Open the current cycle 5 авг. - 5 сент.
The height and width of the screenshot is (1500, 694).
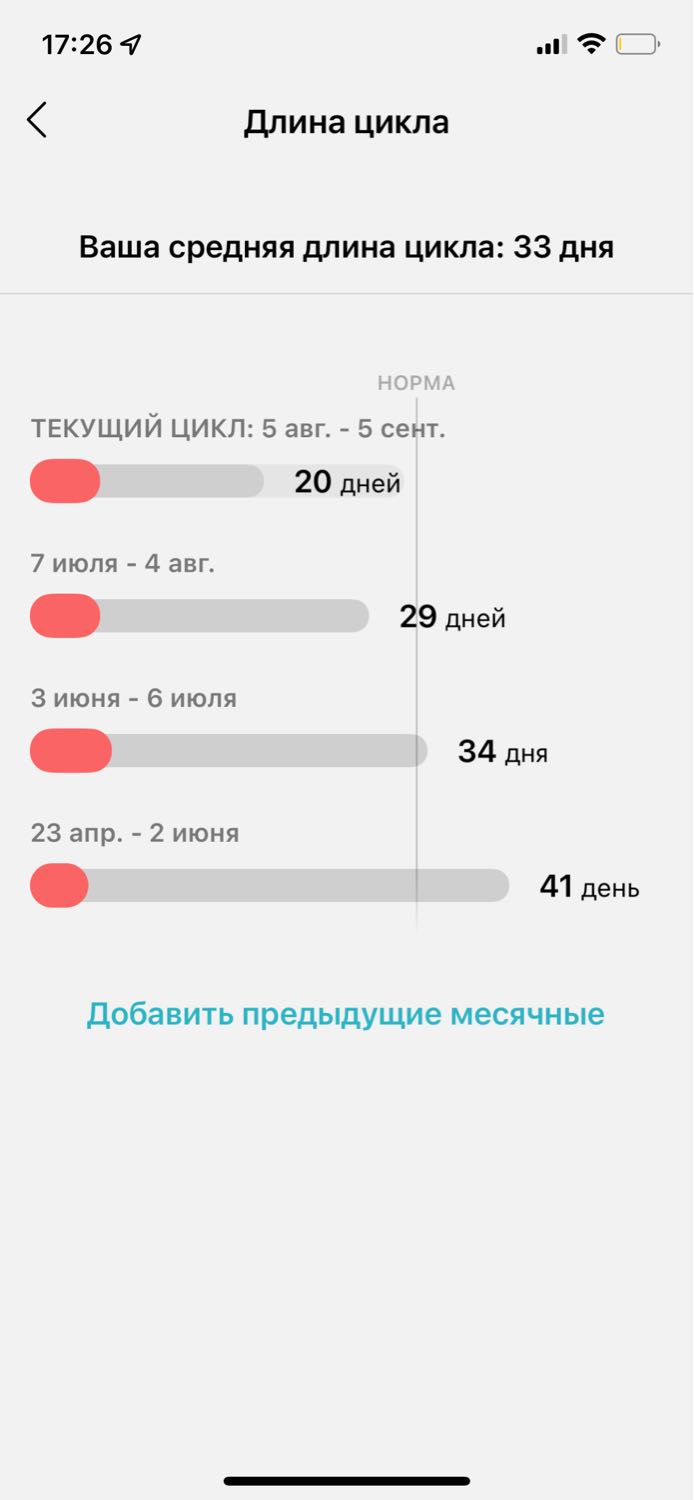pyautogui.click(x=347, y=459)
